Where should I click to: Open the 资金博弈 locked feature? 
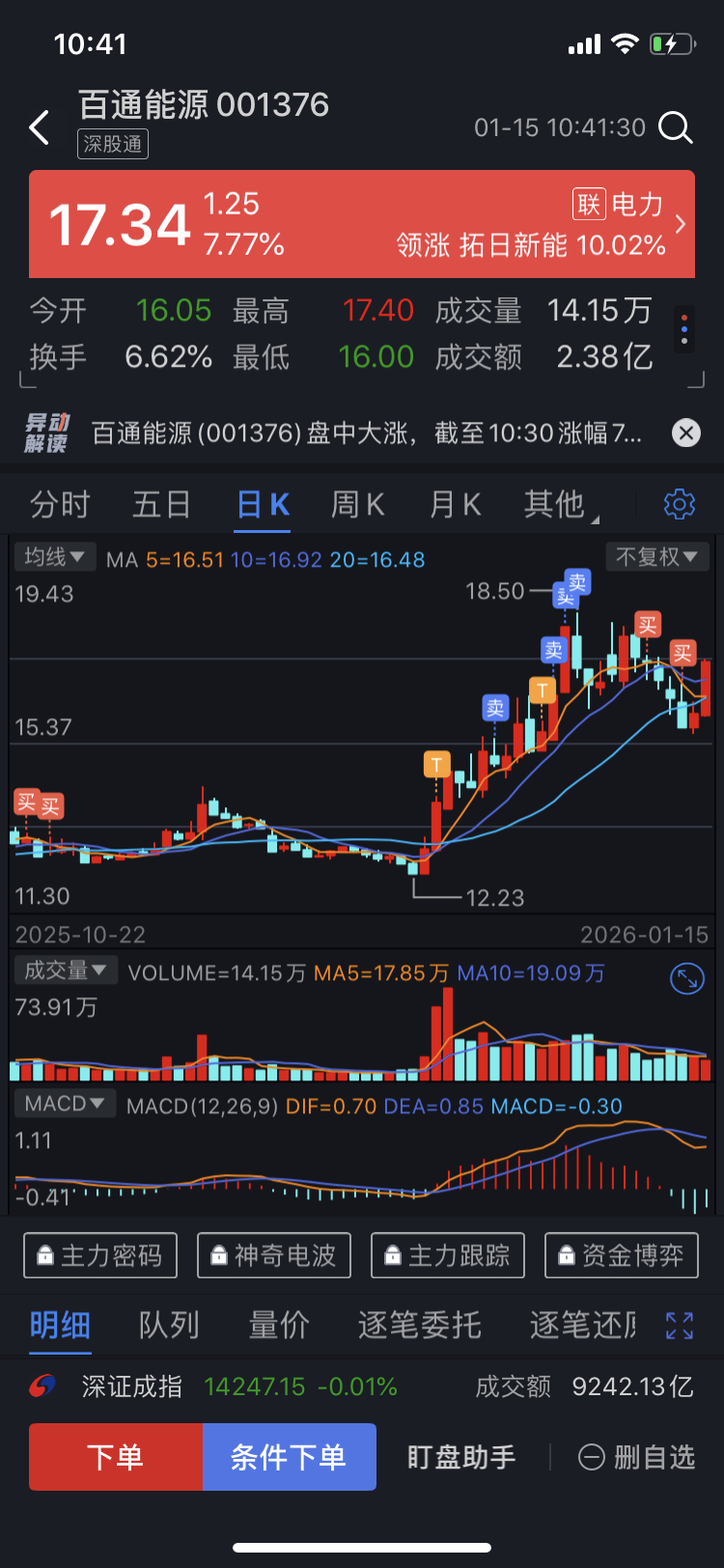[622, 1255]
